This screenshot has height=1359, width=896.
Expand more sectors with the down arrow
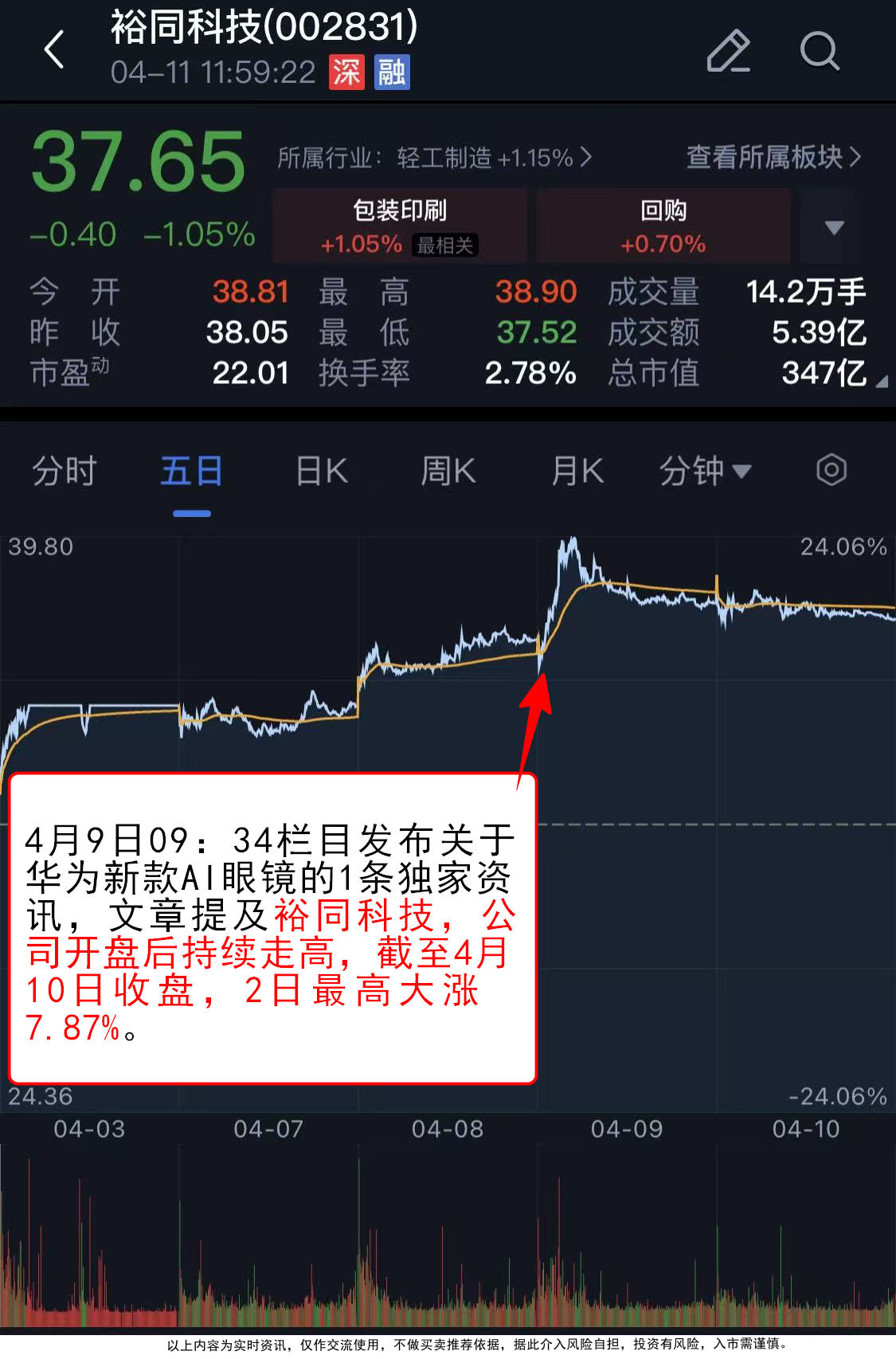coord(834,228)
